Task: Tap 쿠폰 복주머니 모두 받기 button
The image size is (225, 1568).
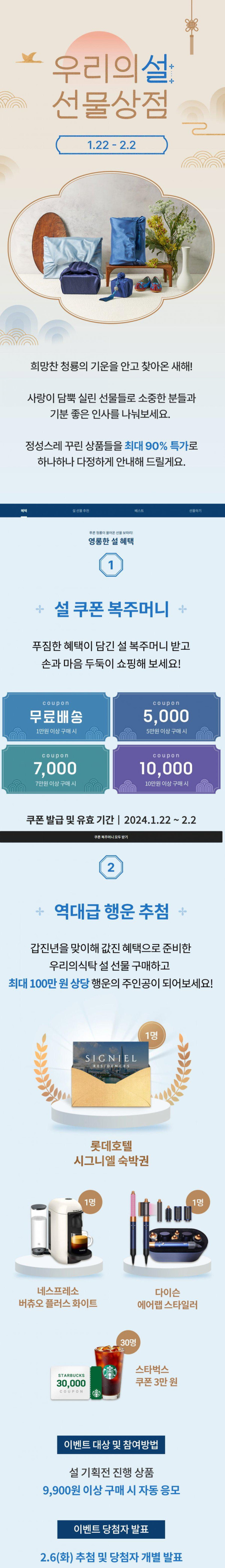Action: (111, 836)
